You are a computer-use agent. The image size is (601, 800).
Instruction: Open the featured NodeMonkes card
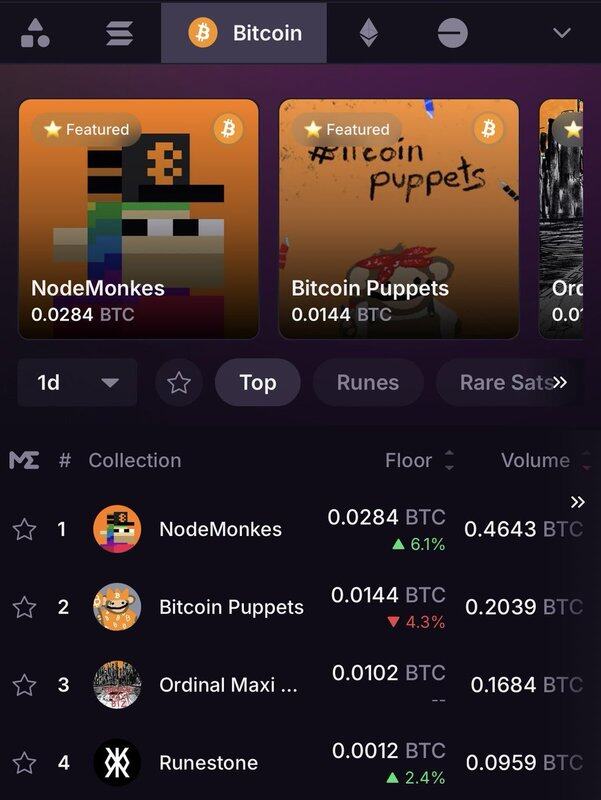pyautogui.click(x=138, y=219)
